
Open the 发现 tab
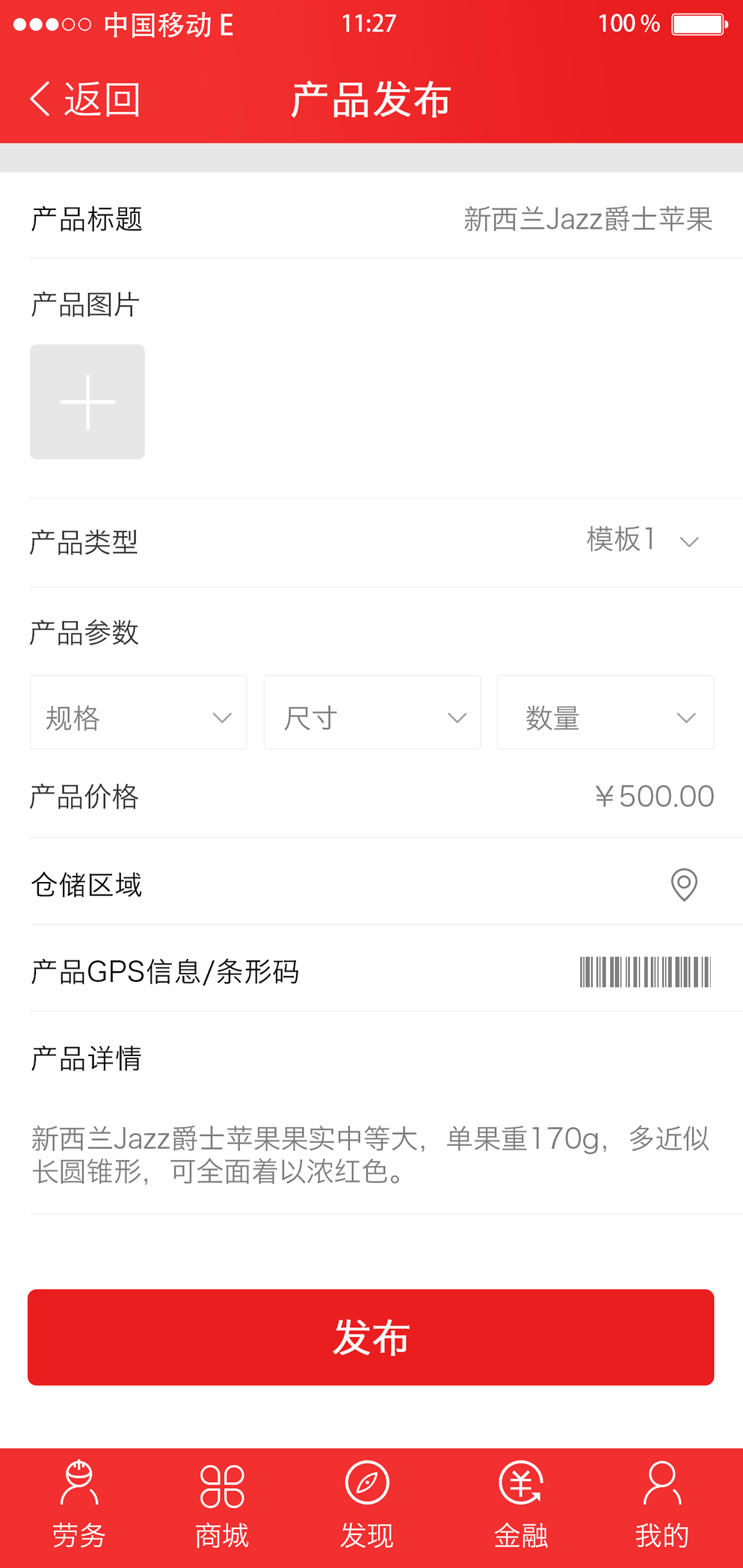pyautogui.click(x=367, y=1504)
